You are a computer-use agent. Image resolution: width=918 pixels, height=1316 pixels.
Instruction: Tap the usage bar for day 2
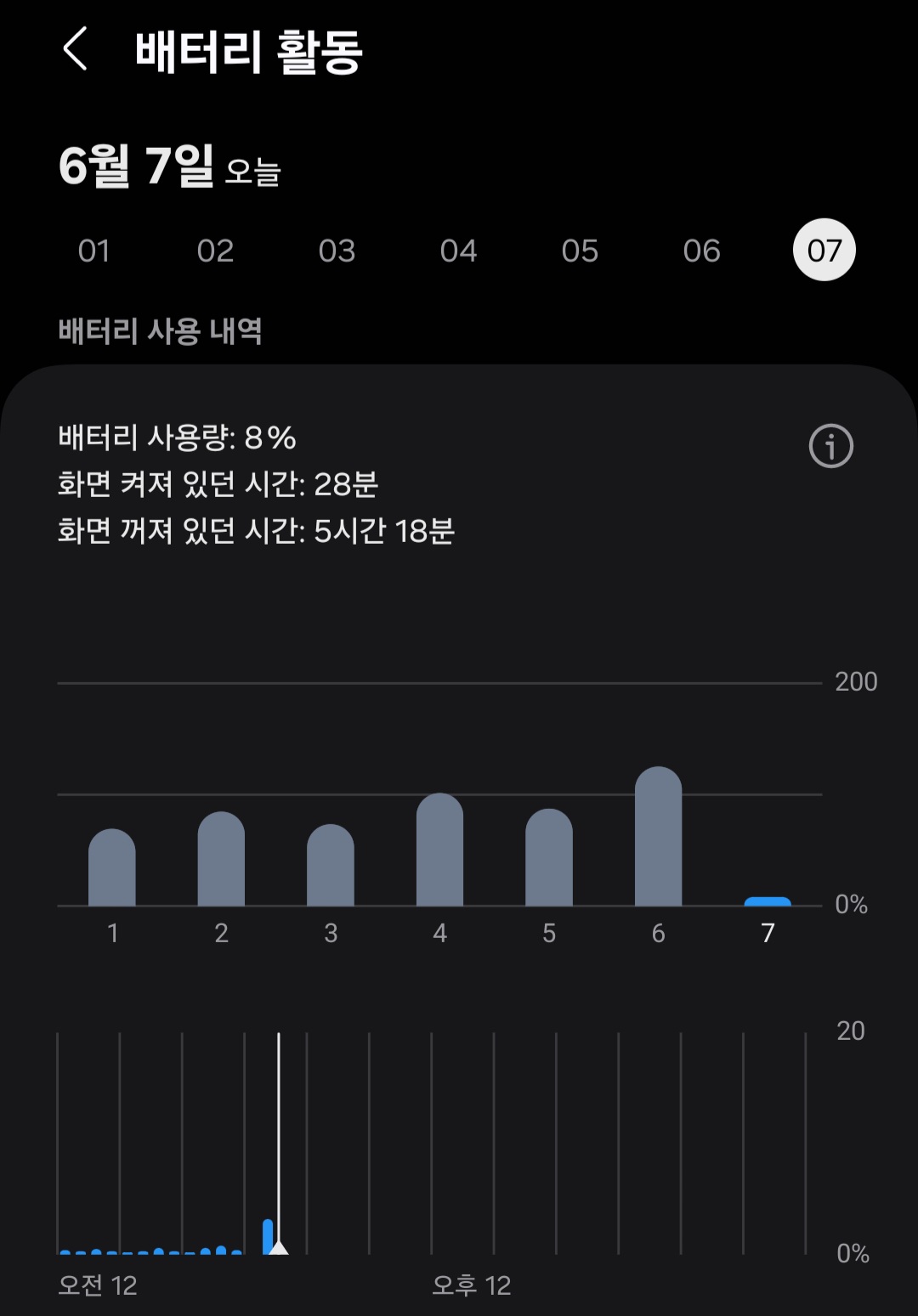point(221,859)
